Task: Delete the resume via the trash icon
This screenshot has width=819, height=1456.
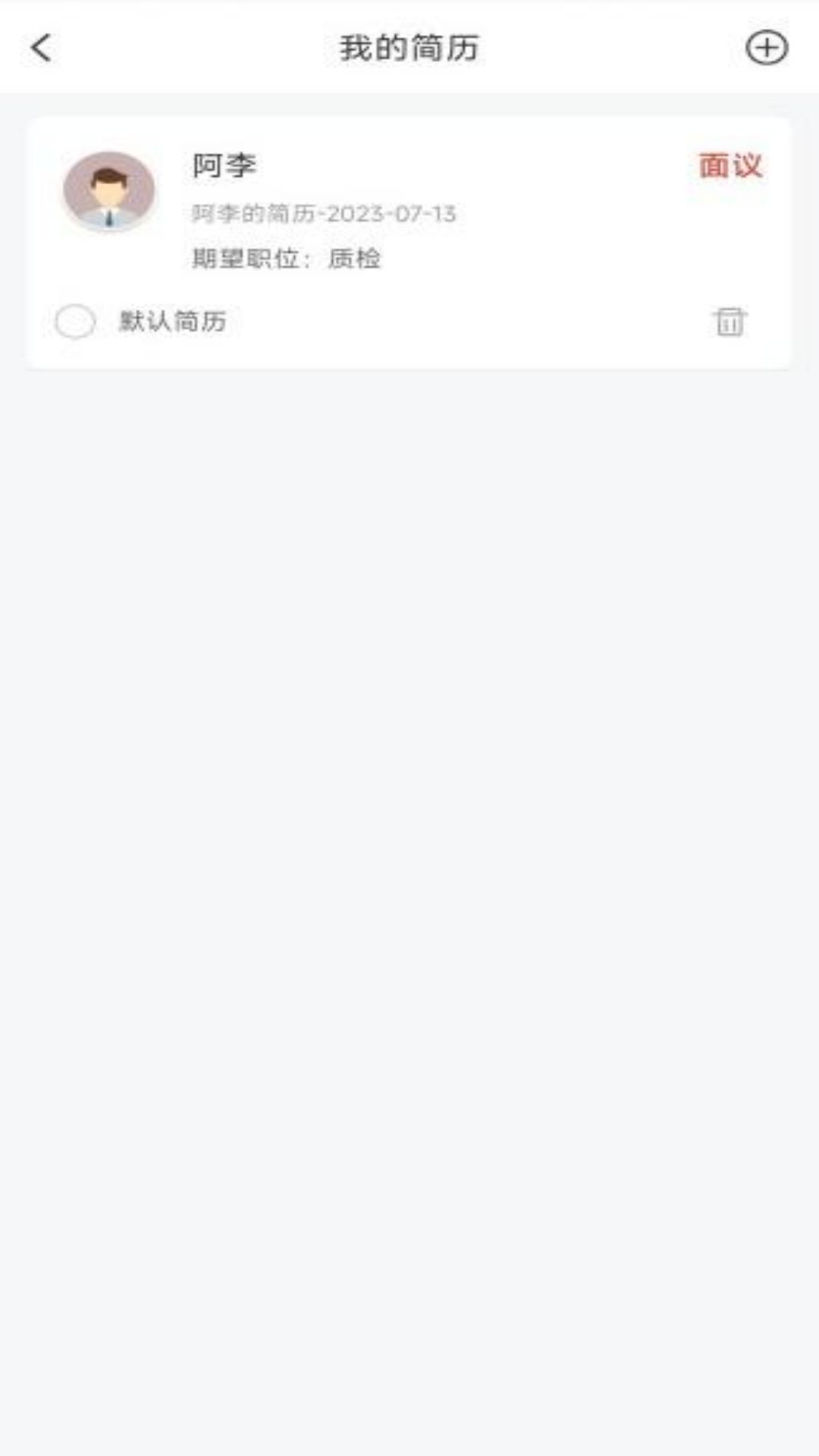Action: [730, 322]
